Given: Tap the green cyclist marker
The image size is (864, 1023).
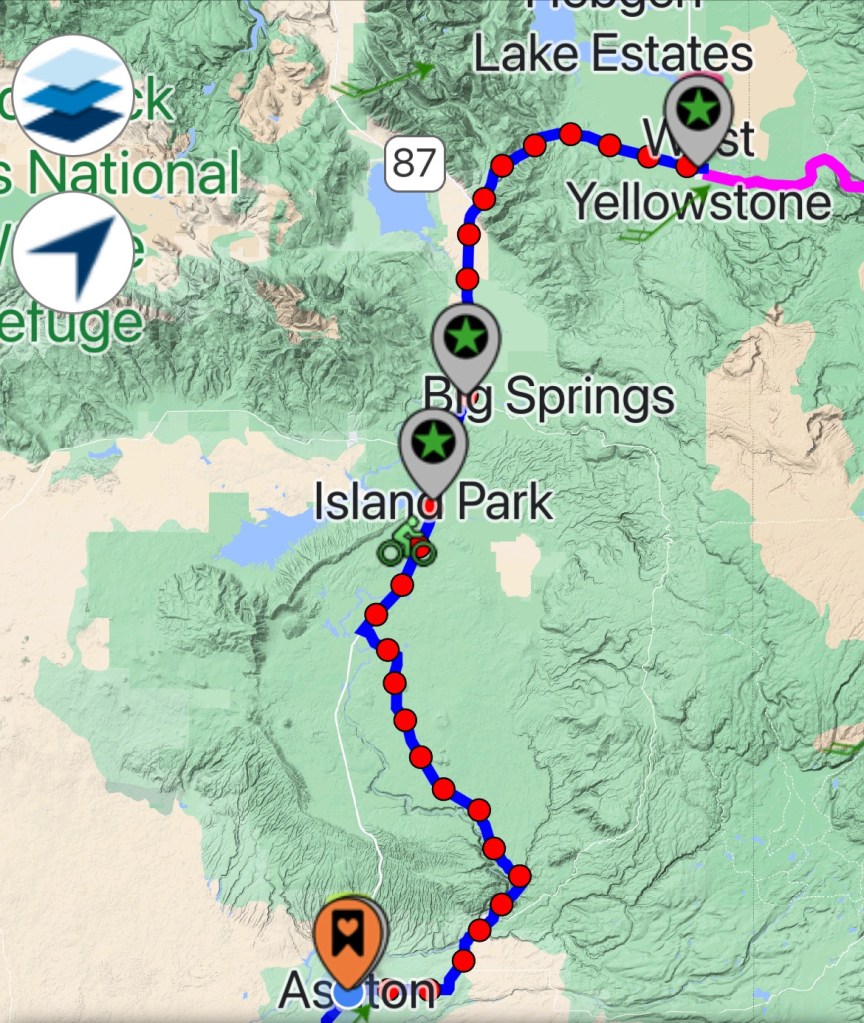Looking at the screenshot, I should [x=405, y=547].
